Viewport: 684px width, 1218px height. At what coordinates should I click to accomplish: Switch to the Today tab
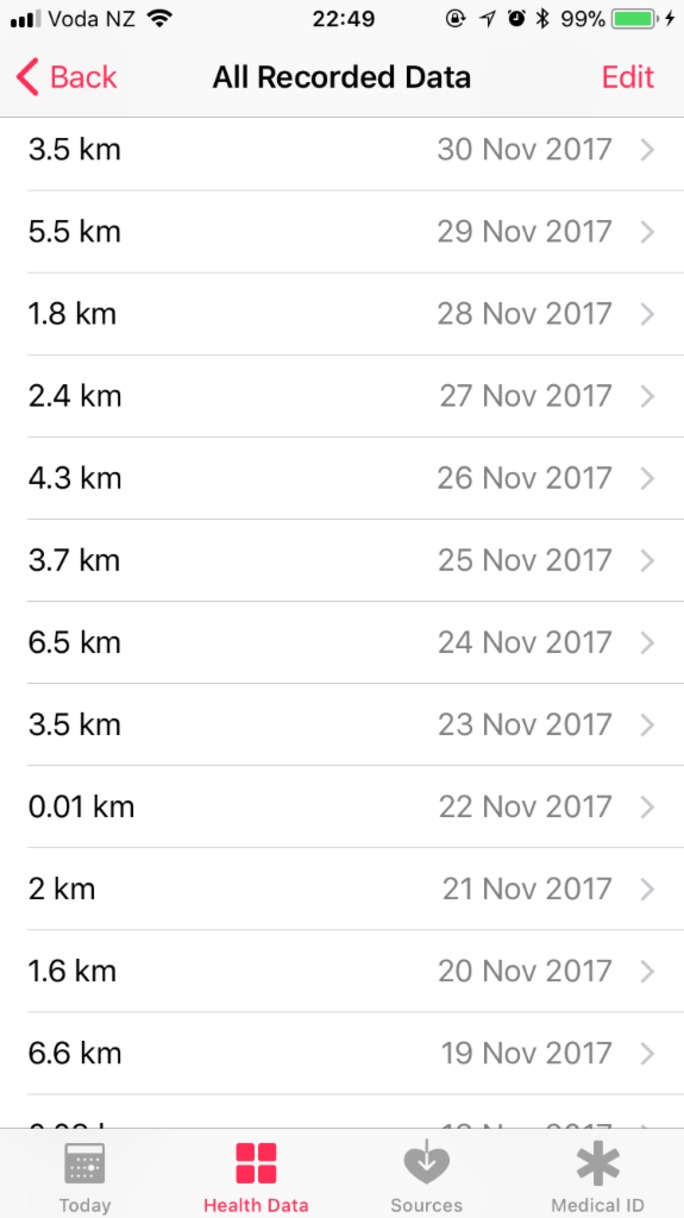(x=85, y=1178)
